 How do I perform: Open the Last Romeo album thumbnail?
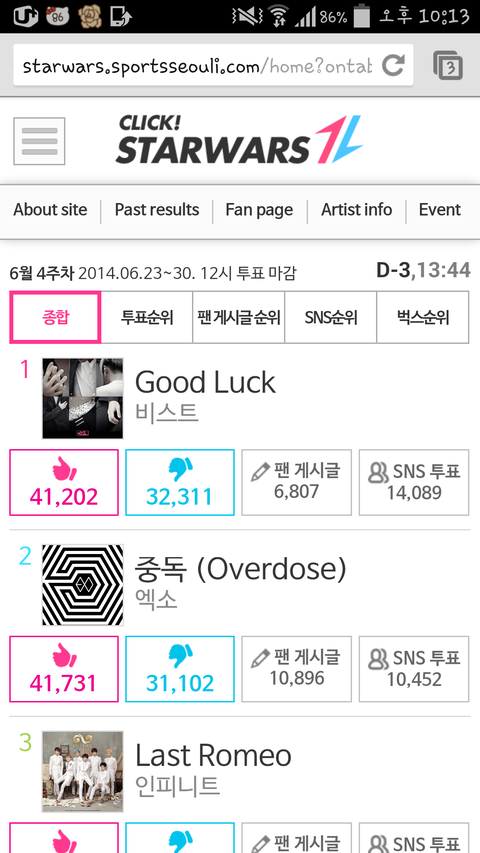[x=83, y=771]
